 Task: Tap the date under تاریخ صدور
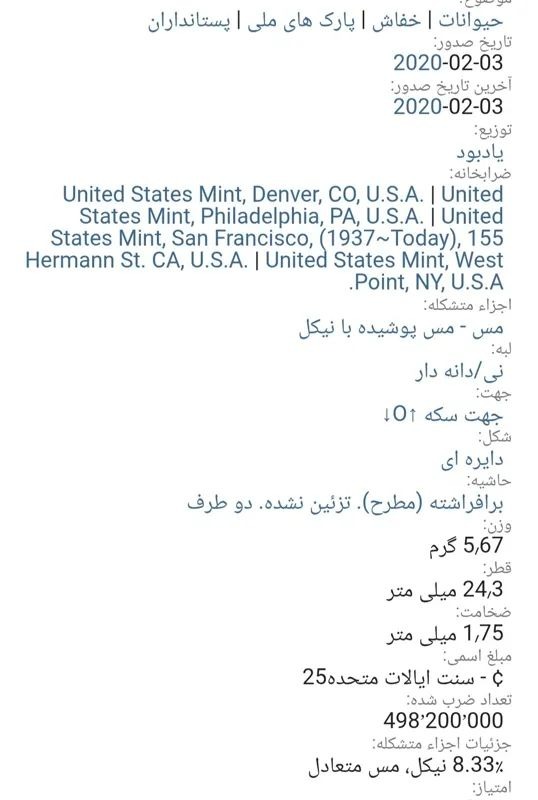pos(448,63)
